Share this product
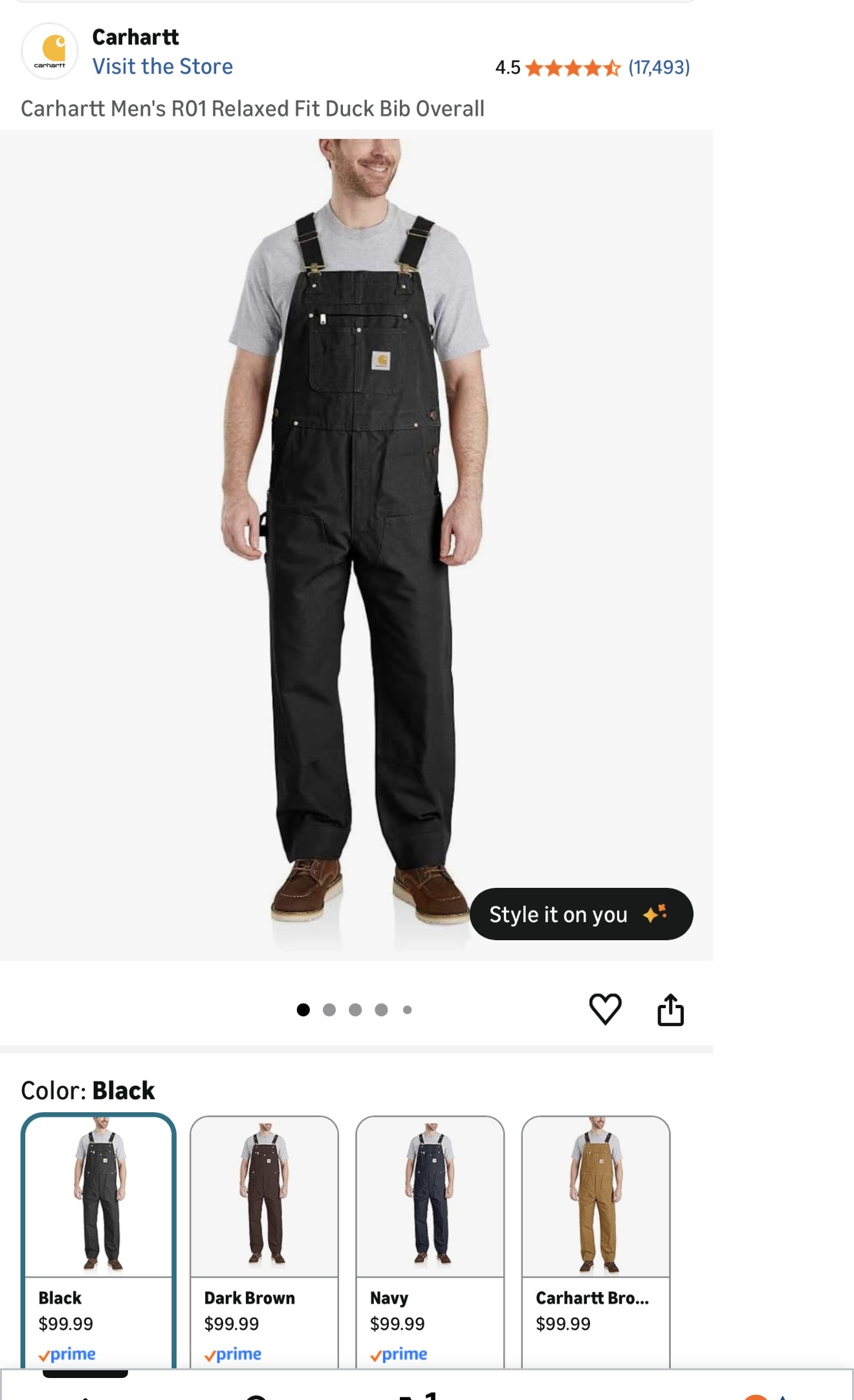The height and width of the screenshot is (1400, 854). click(x=670, y=1009)
